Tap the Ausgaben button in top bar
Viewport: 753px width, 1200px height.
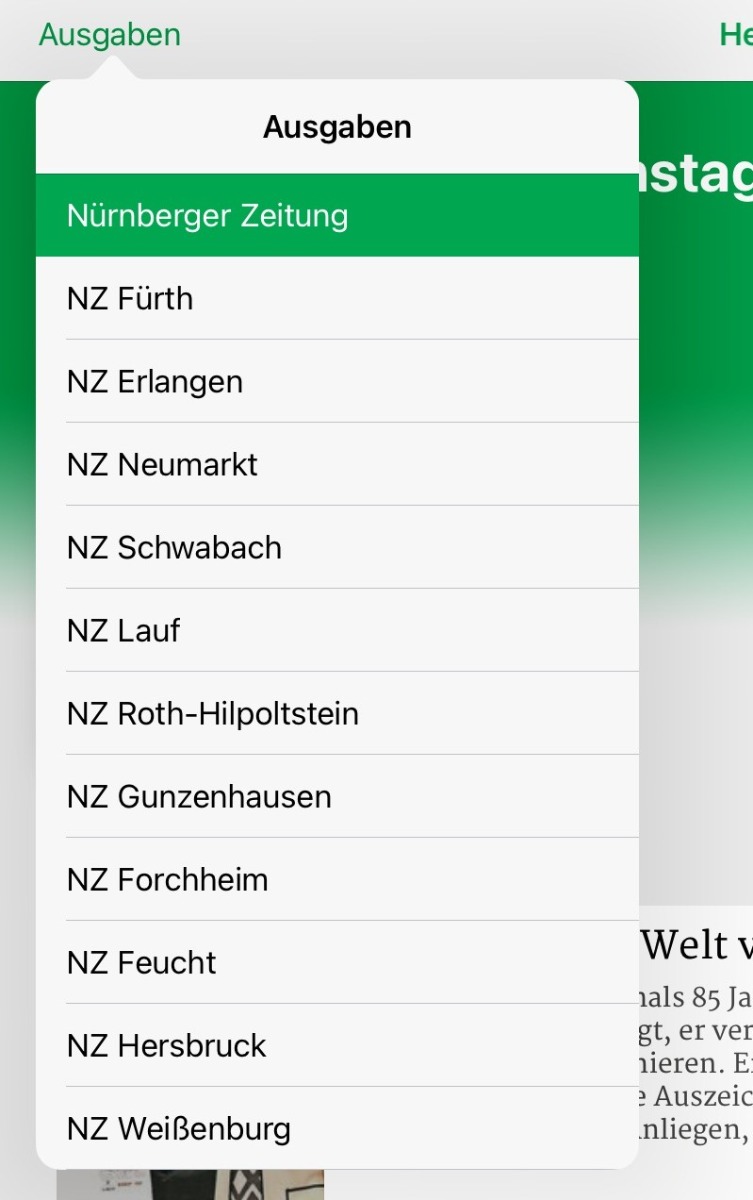click(x=110, y=35)
